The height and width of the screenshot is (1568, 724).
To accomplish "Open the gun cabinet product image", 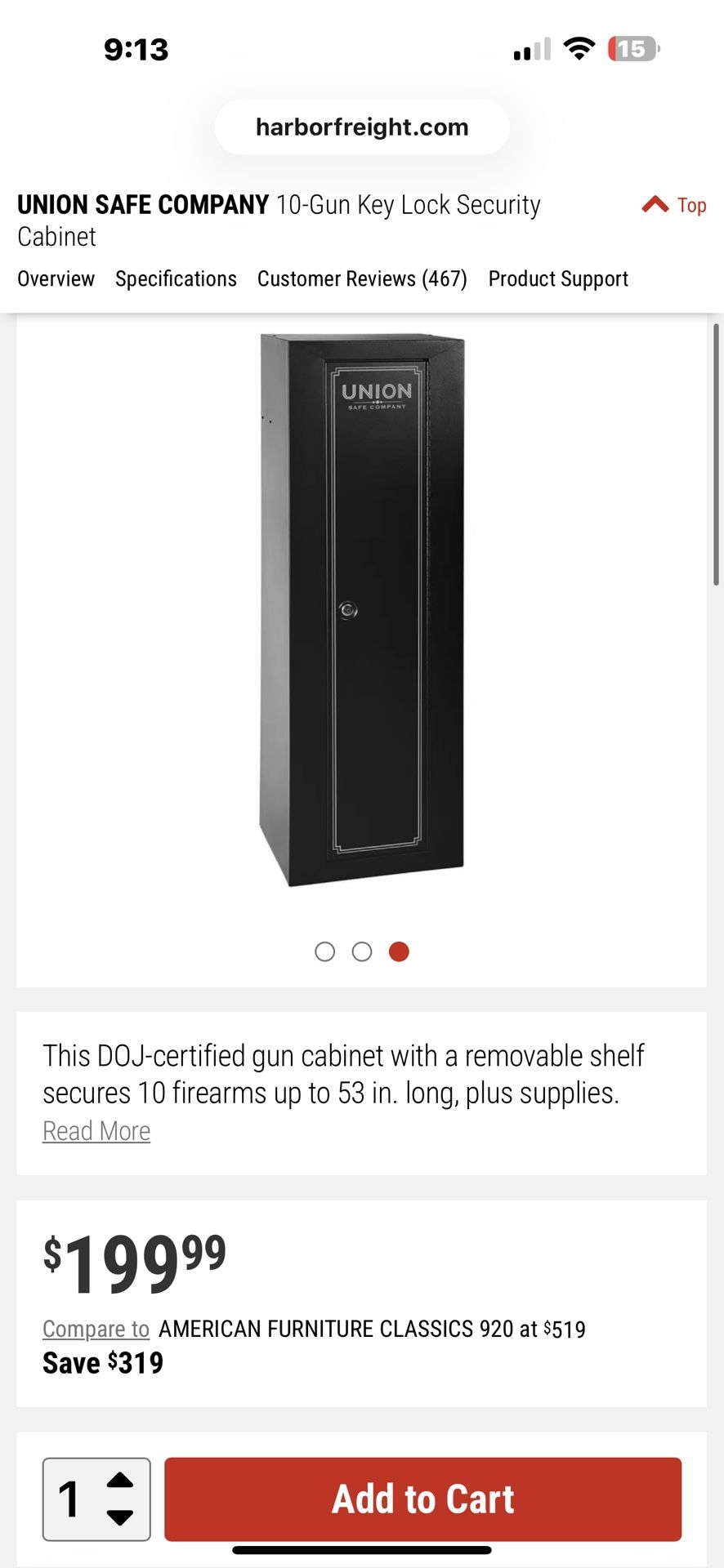I will [x=362, y=609].
